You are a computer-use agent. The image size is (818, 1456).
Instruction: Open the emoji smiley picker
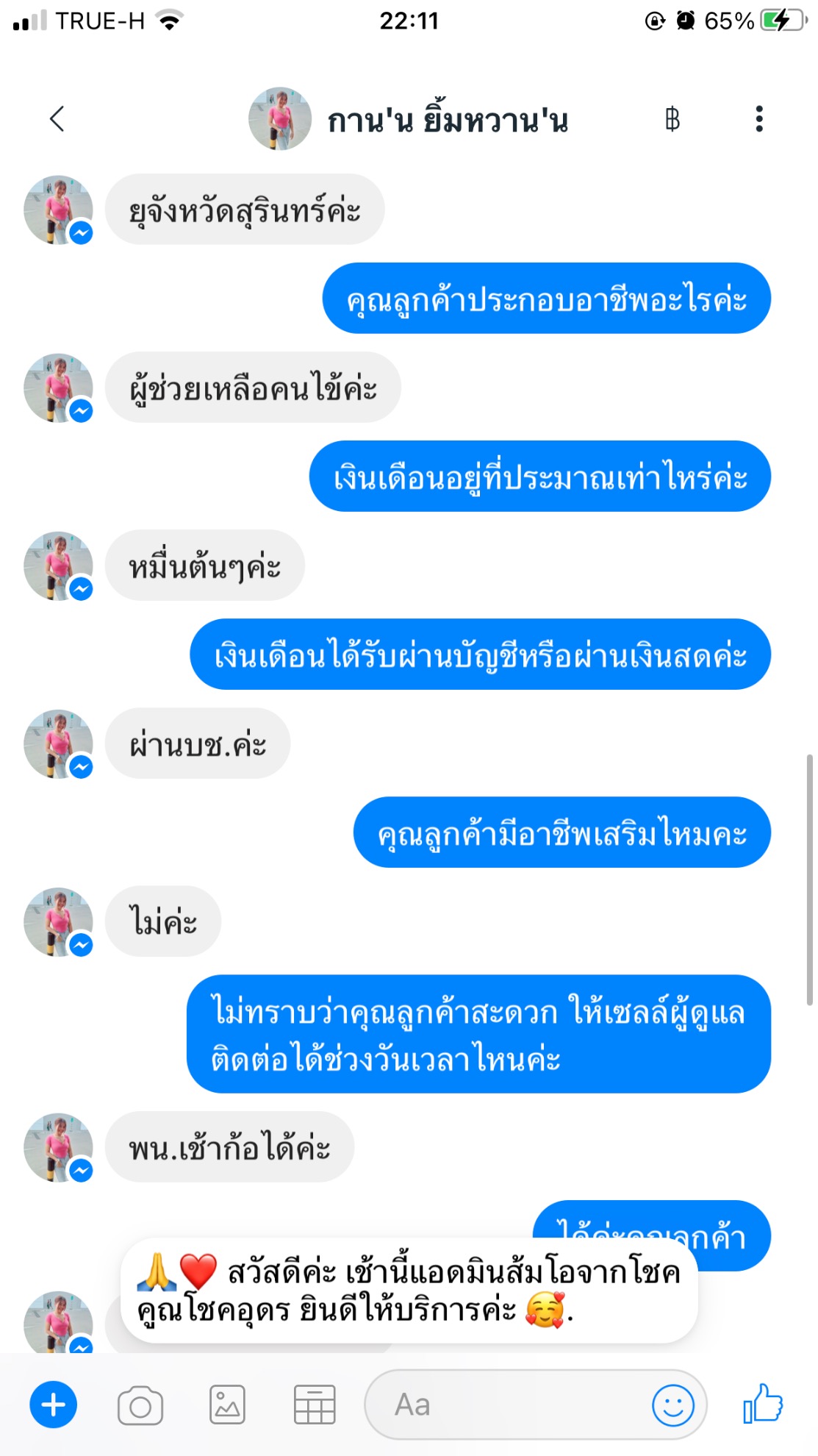(x=672, y=1405)
